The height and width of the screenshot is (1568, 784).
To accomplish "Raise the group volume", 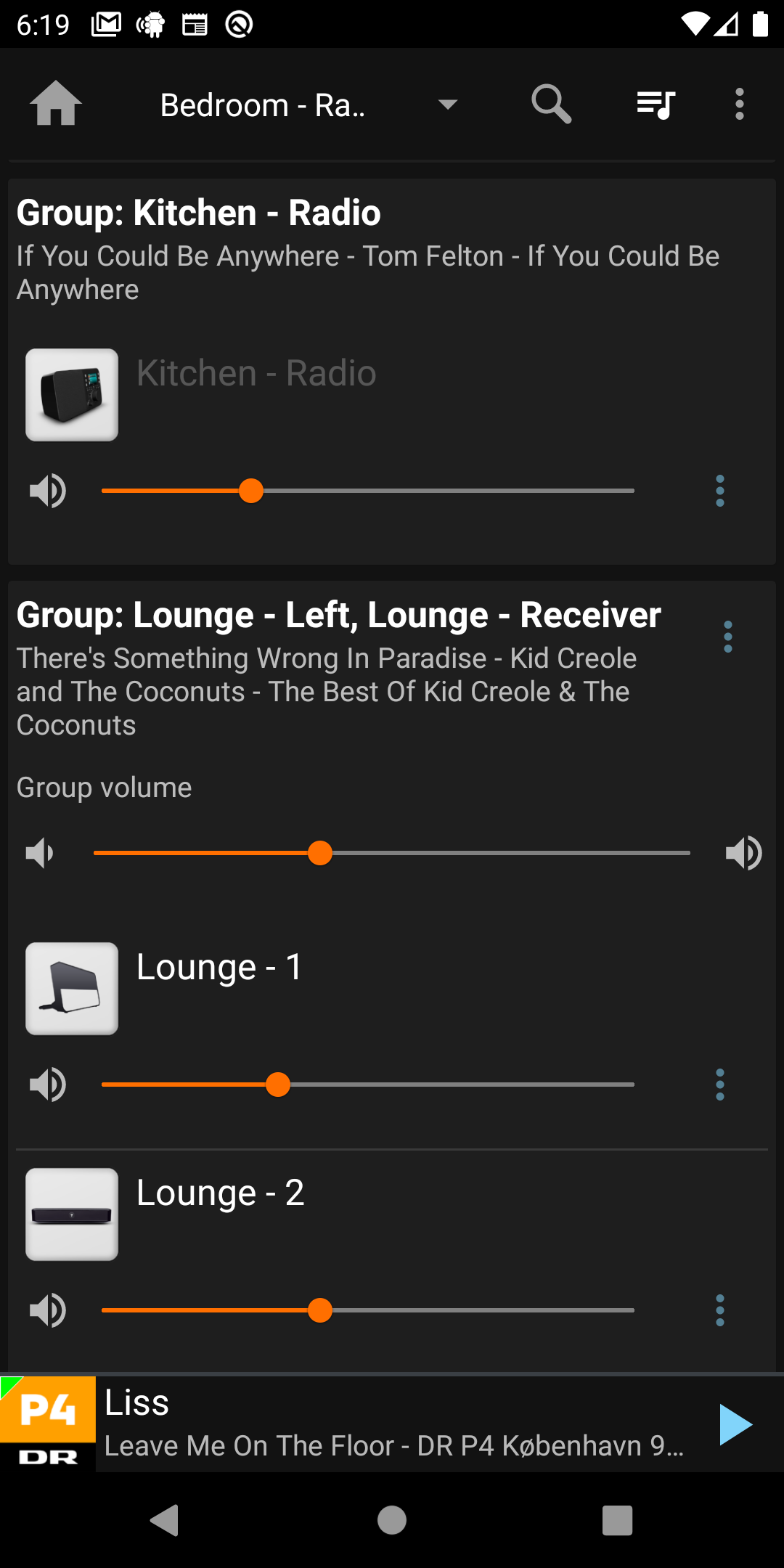I will point(743,853).
